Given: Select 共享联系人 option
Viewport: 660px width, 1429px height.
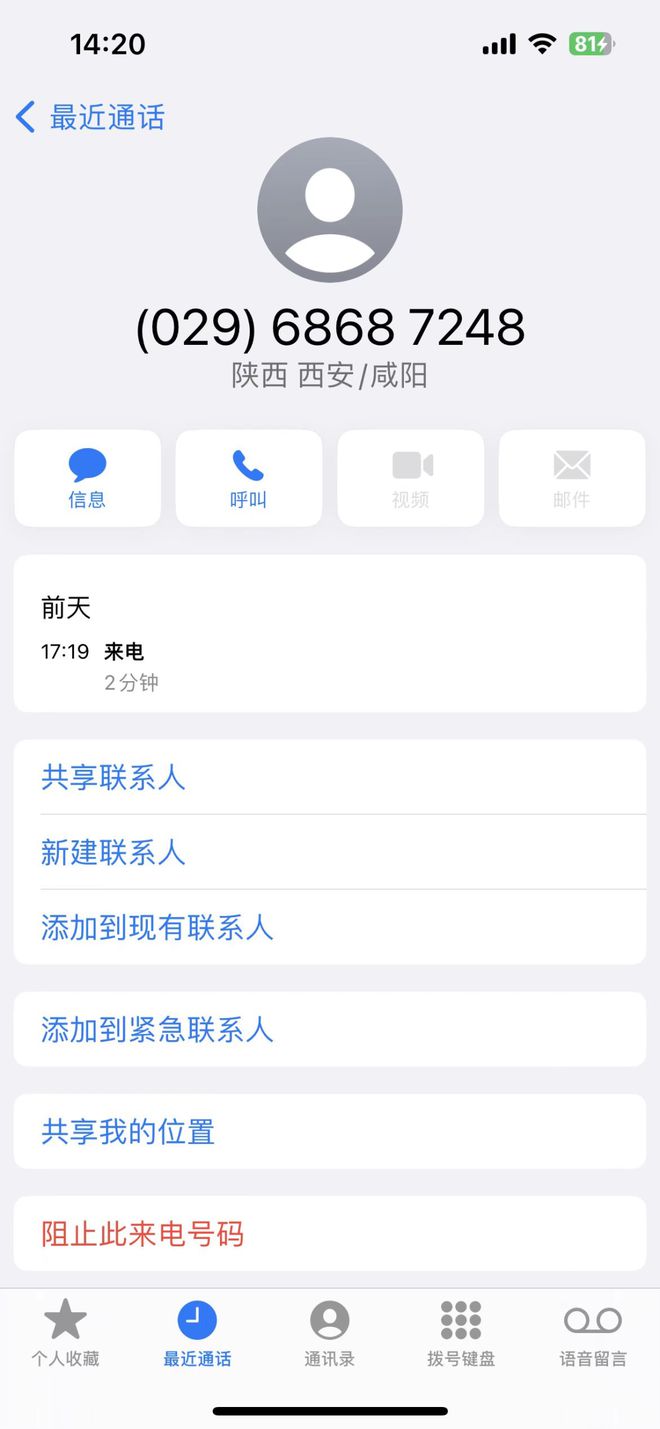Looking at the screenshot, I should point(113,777).
